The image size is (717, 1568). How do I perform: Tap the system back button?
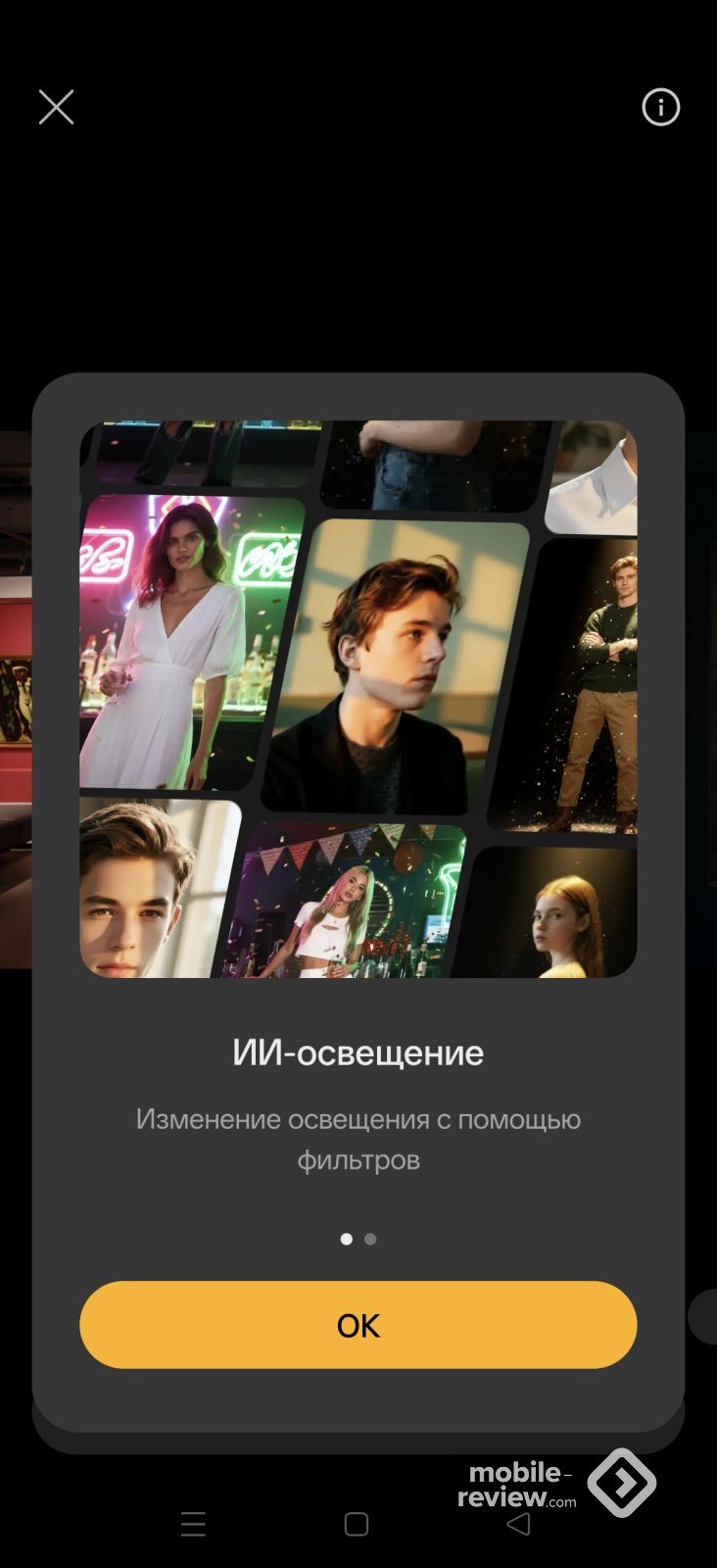[518, 1524]
